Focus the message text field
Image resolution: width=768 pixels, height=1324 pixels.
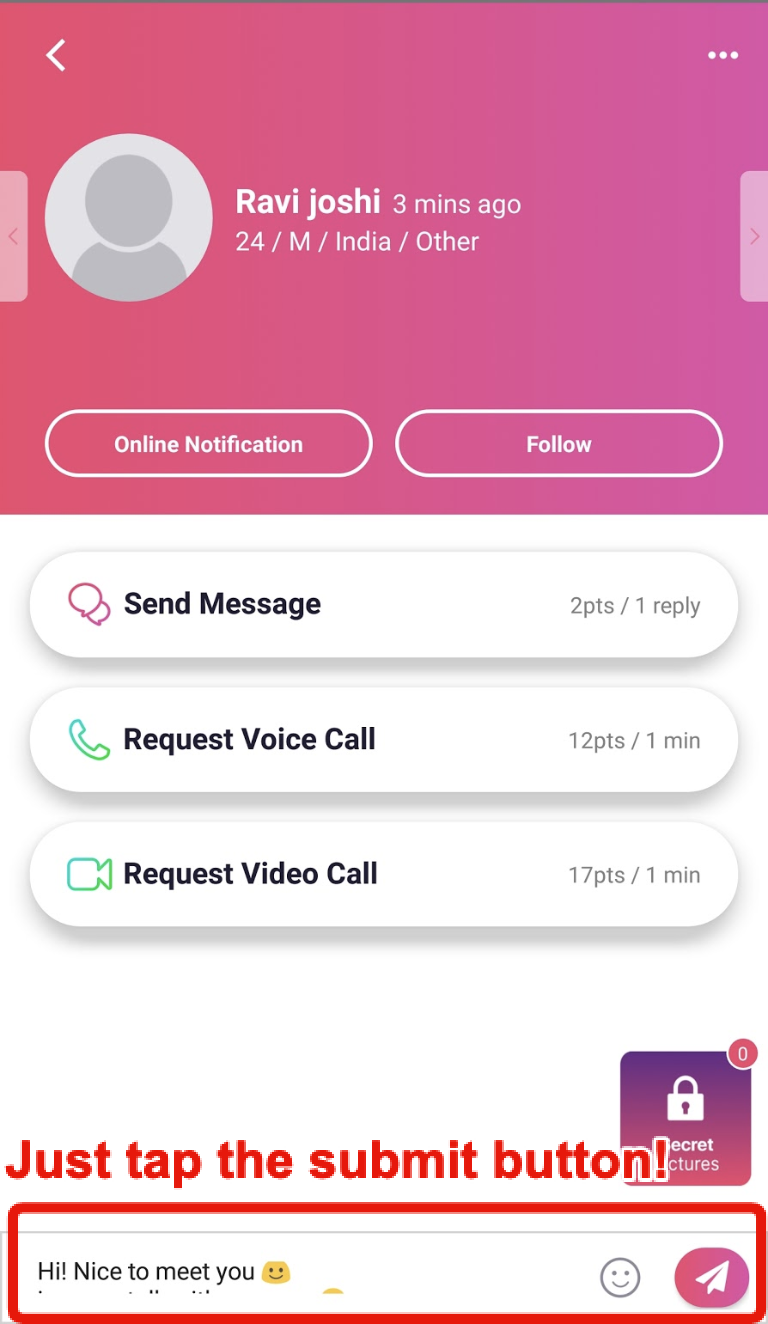(300, 1273)
